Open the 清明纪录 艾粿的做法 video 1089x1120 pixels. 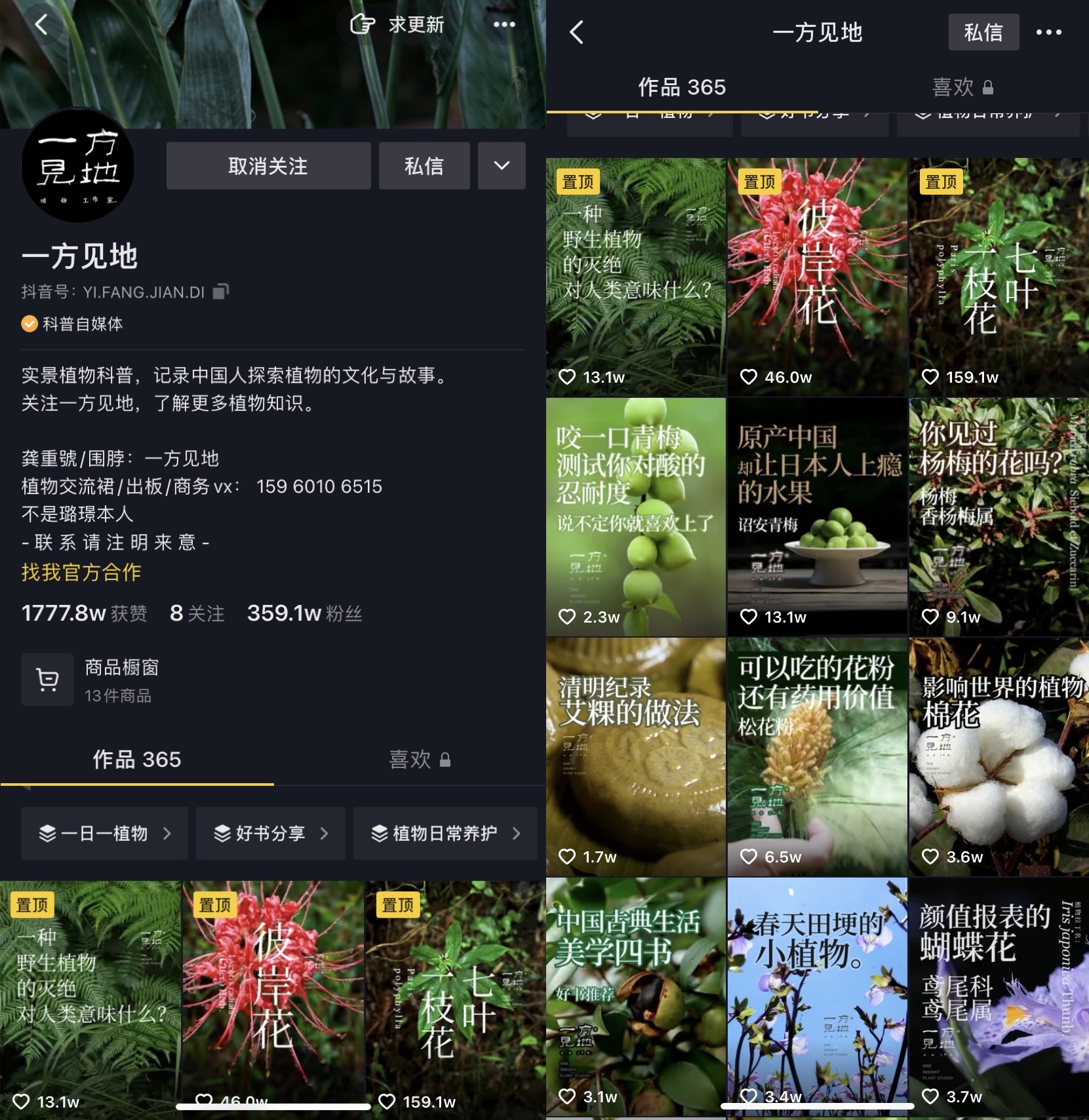(636, 756)
